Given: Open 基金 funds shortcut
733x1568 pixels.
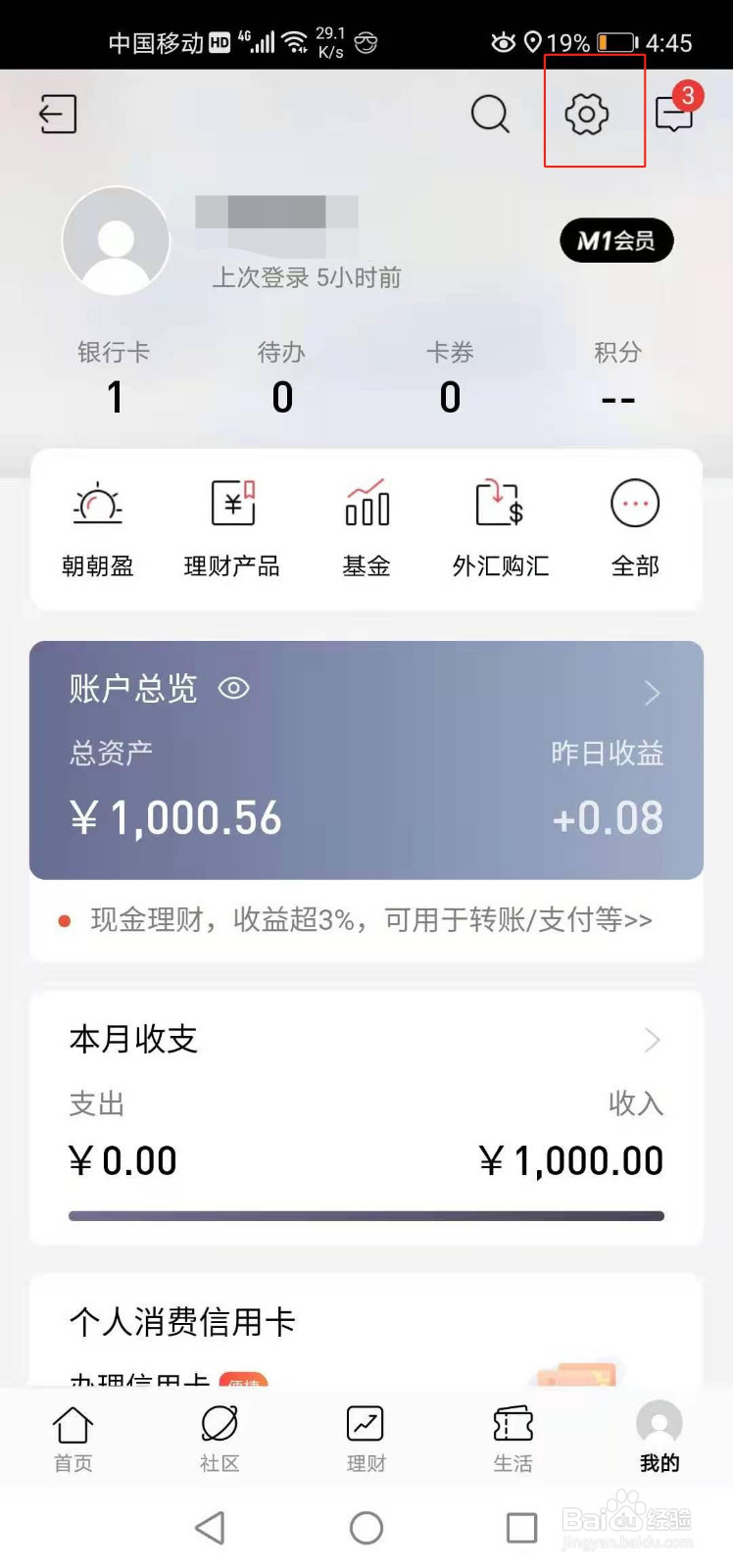Looking at the screenshot, I should [x=366, y=529].
